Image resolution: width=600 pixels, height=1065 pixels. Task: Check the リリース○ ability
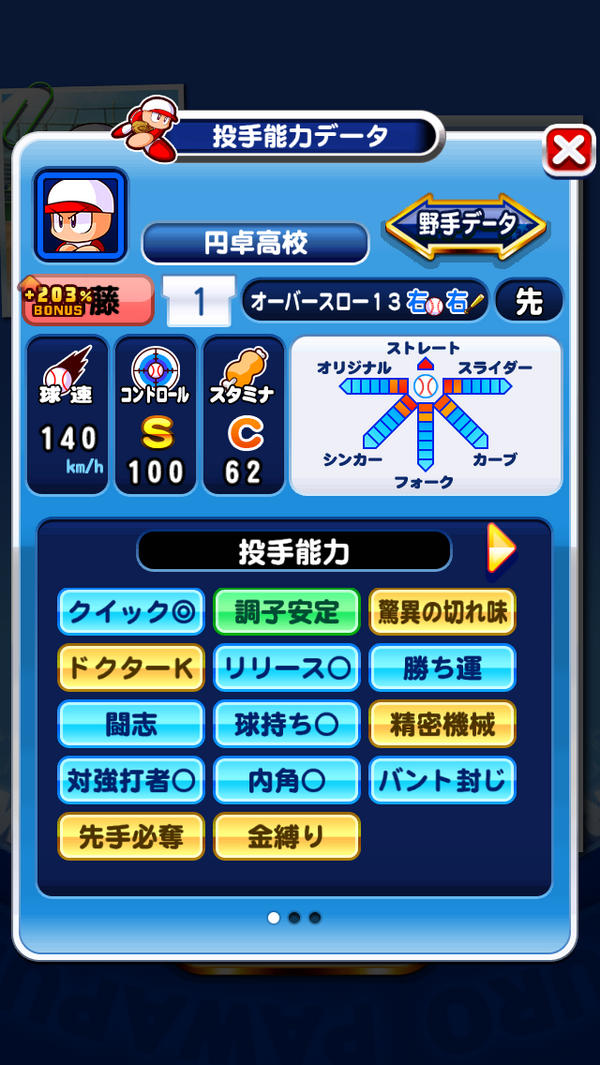287,668
